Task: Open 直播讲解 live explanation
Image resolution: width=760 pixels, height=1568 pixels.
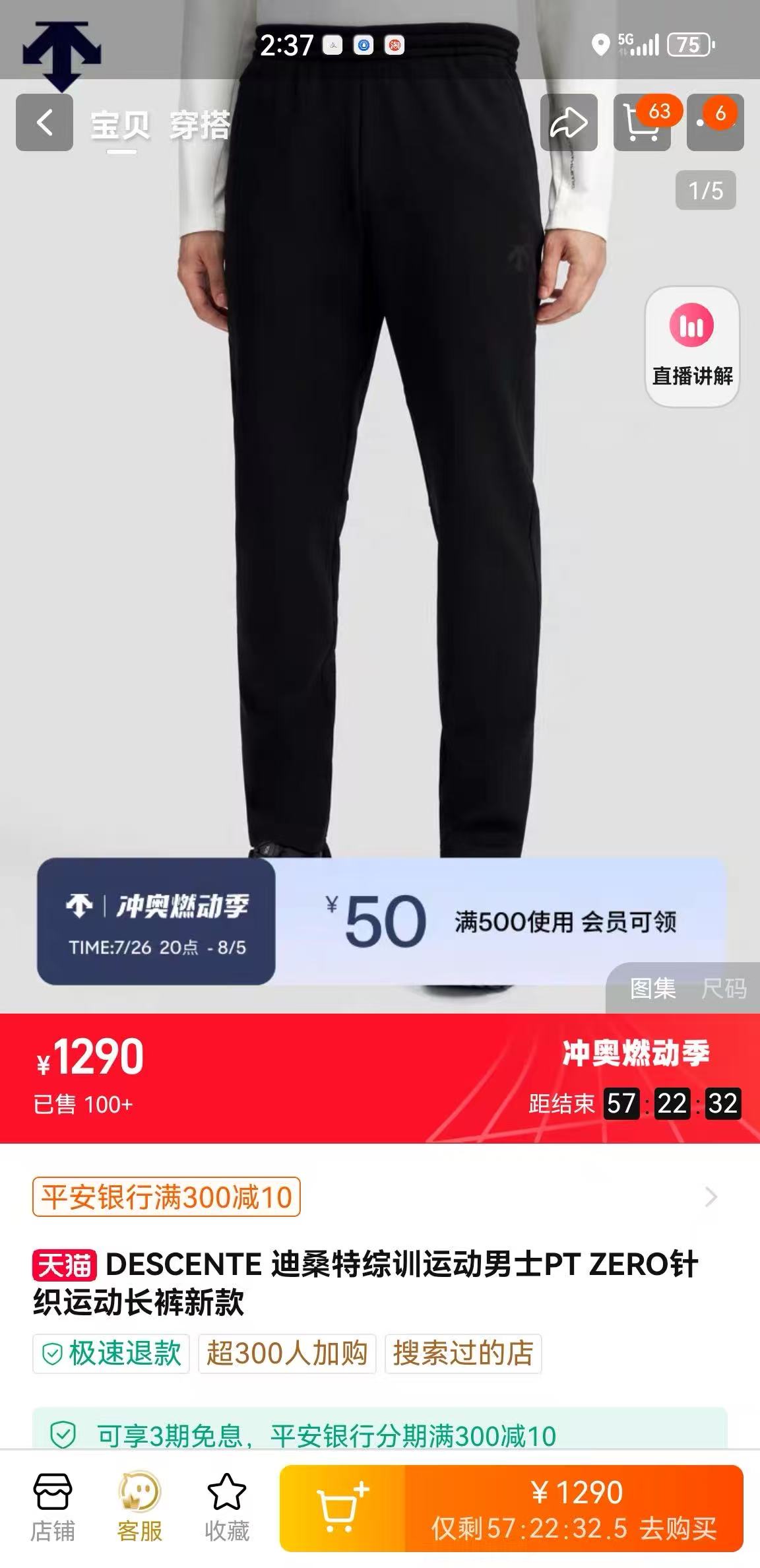Action: 692,346
